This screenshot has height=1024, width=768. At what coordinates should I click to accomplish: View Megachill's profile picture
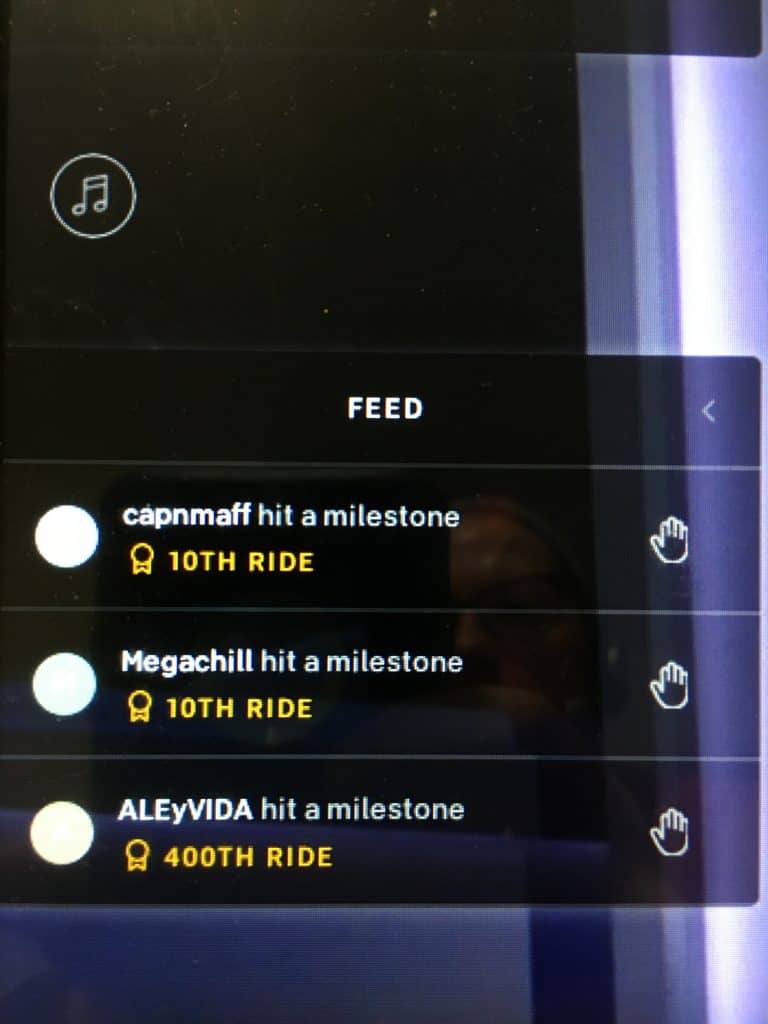65,684
